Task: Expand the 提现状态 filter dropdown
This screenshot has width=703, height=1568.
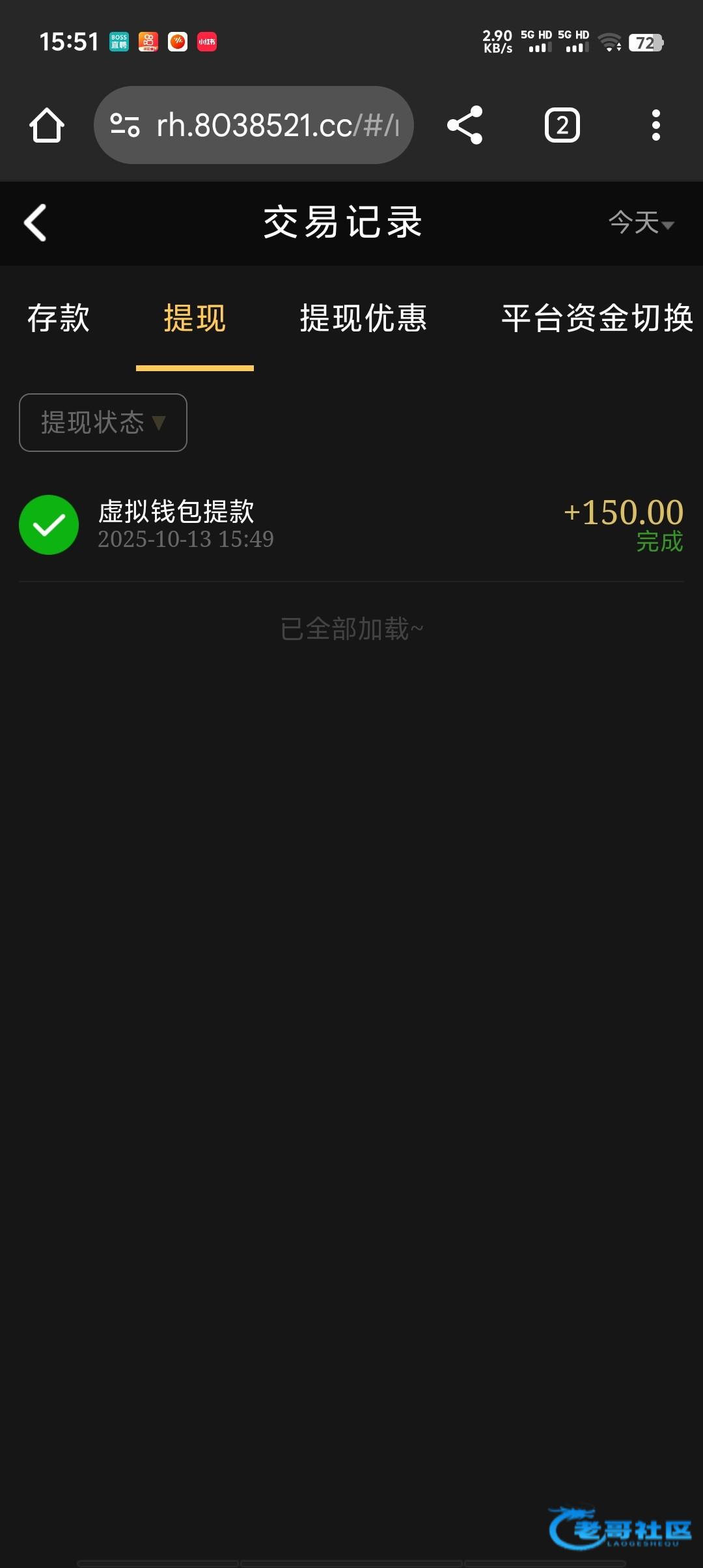Action: (x=103, y=423)
